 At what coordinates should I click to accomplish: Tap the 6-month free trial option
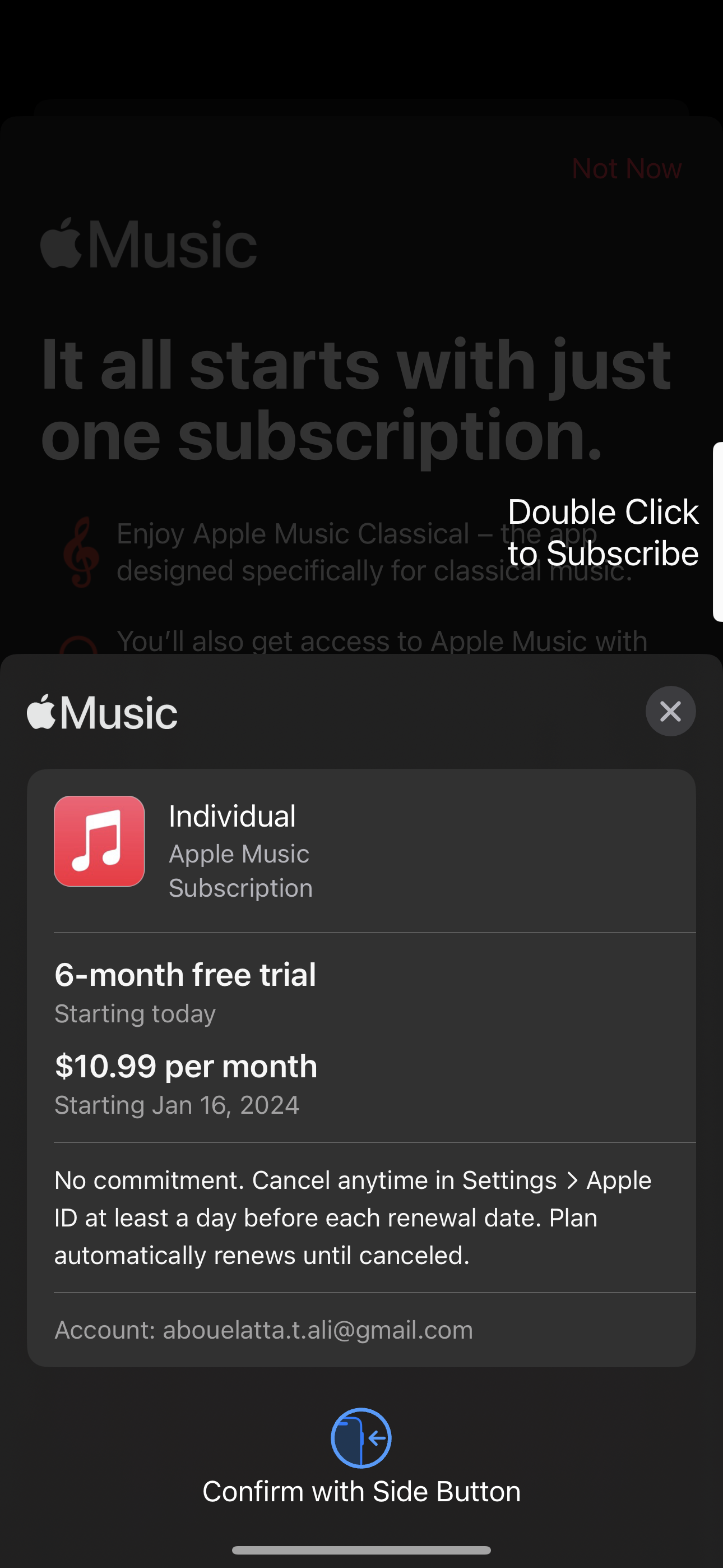(x=361, y=991)
